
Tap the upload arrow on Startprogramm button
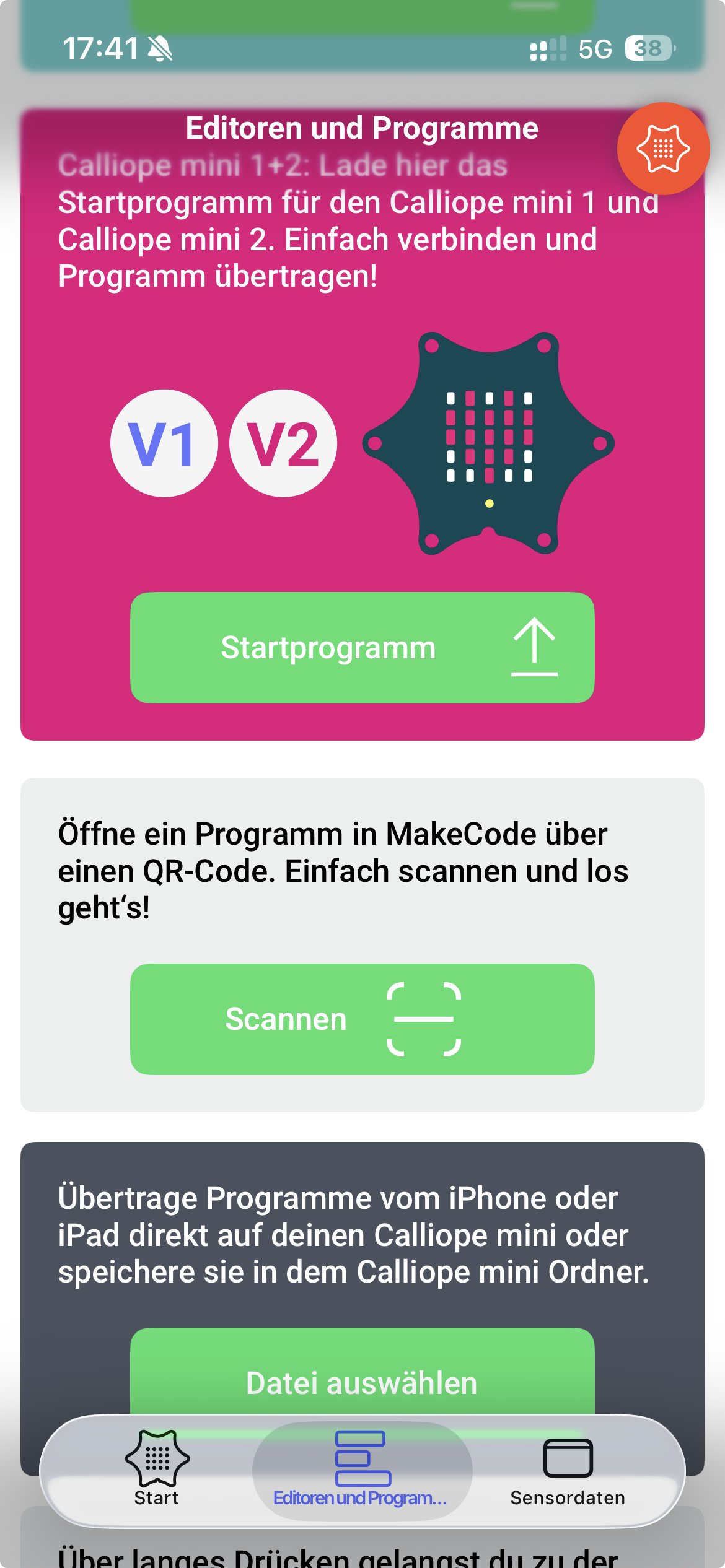point(534,647)
